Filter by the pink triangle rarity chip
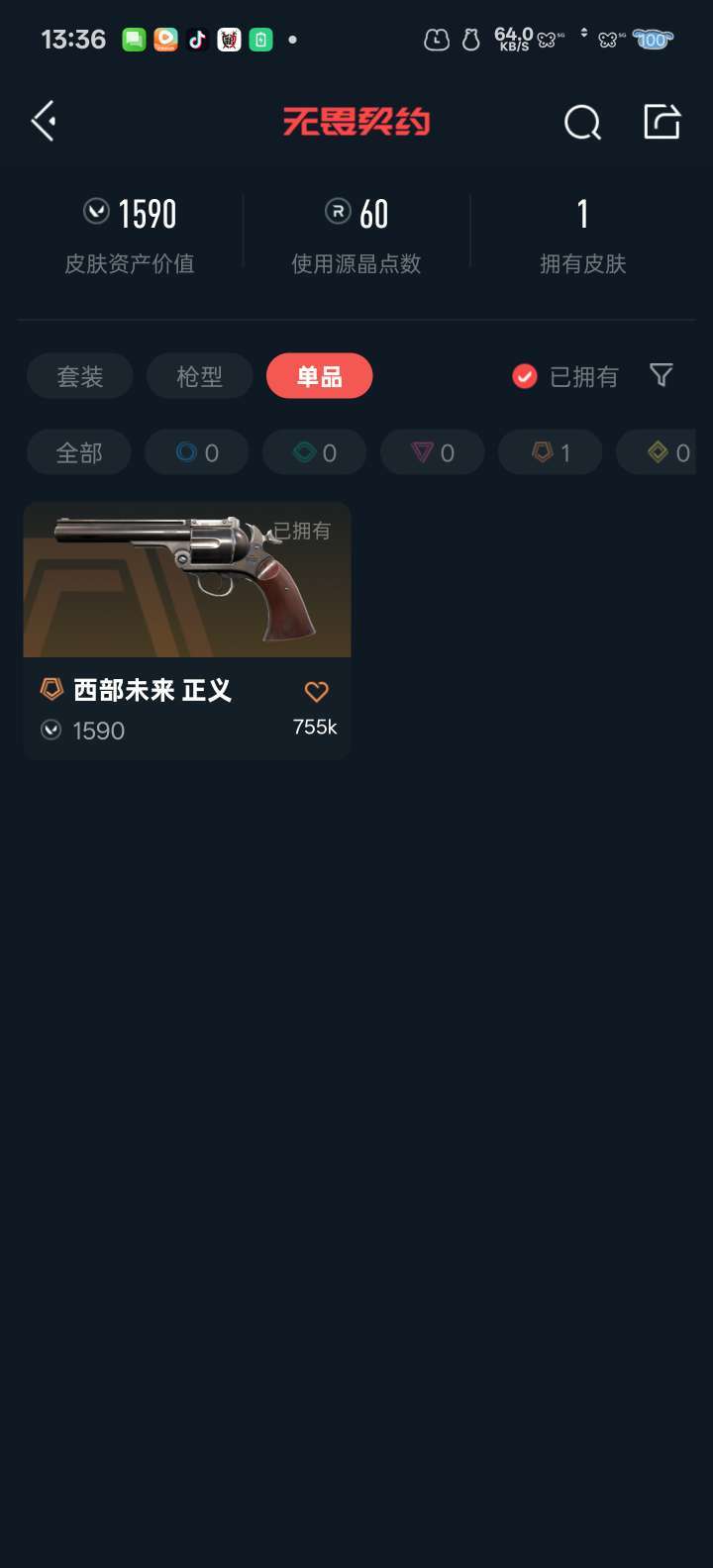Screen dimensions: 713x1568 pos(432,452)
